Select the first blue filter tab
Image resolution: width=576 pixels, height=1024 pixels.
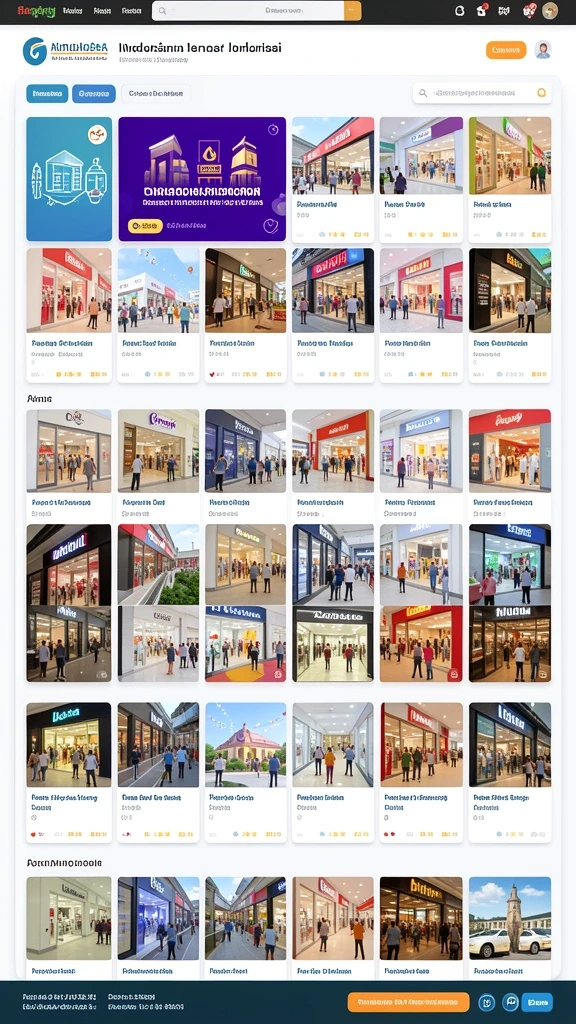click(x=47, y=93)
